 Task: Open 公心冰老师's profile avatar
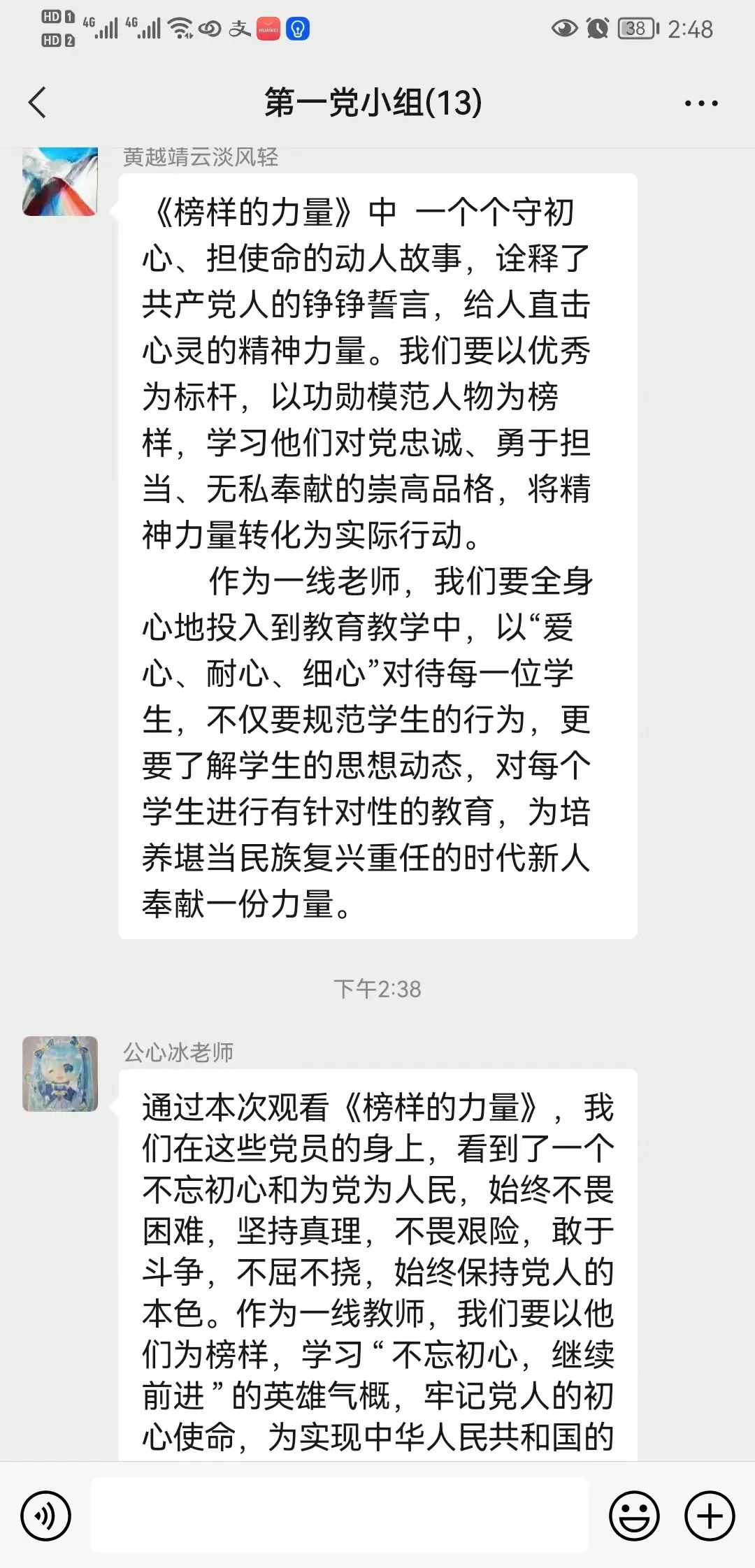click(60, 1074)
